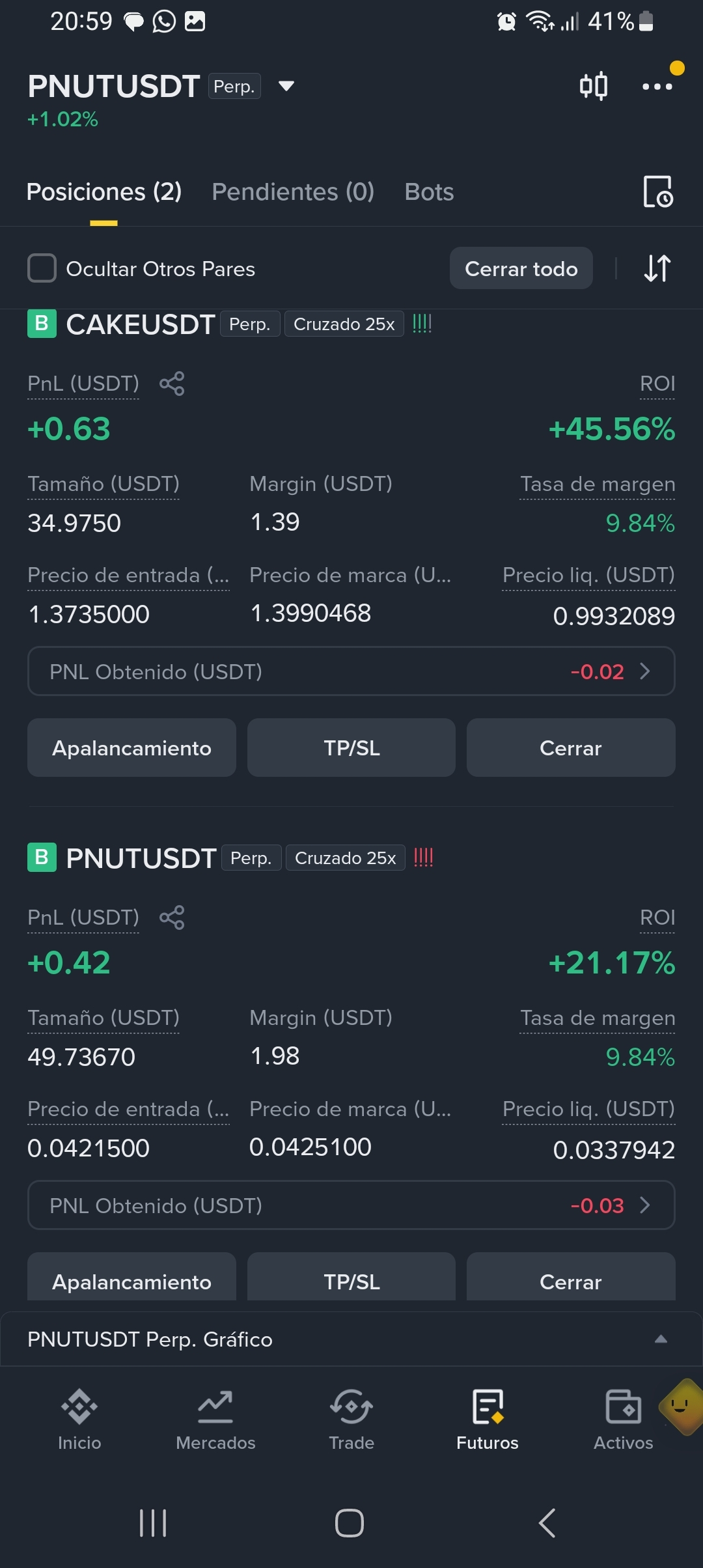Viewport: 703px width, 1568px height.
Task: Tap the system back button
Action: 547,1523
